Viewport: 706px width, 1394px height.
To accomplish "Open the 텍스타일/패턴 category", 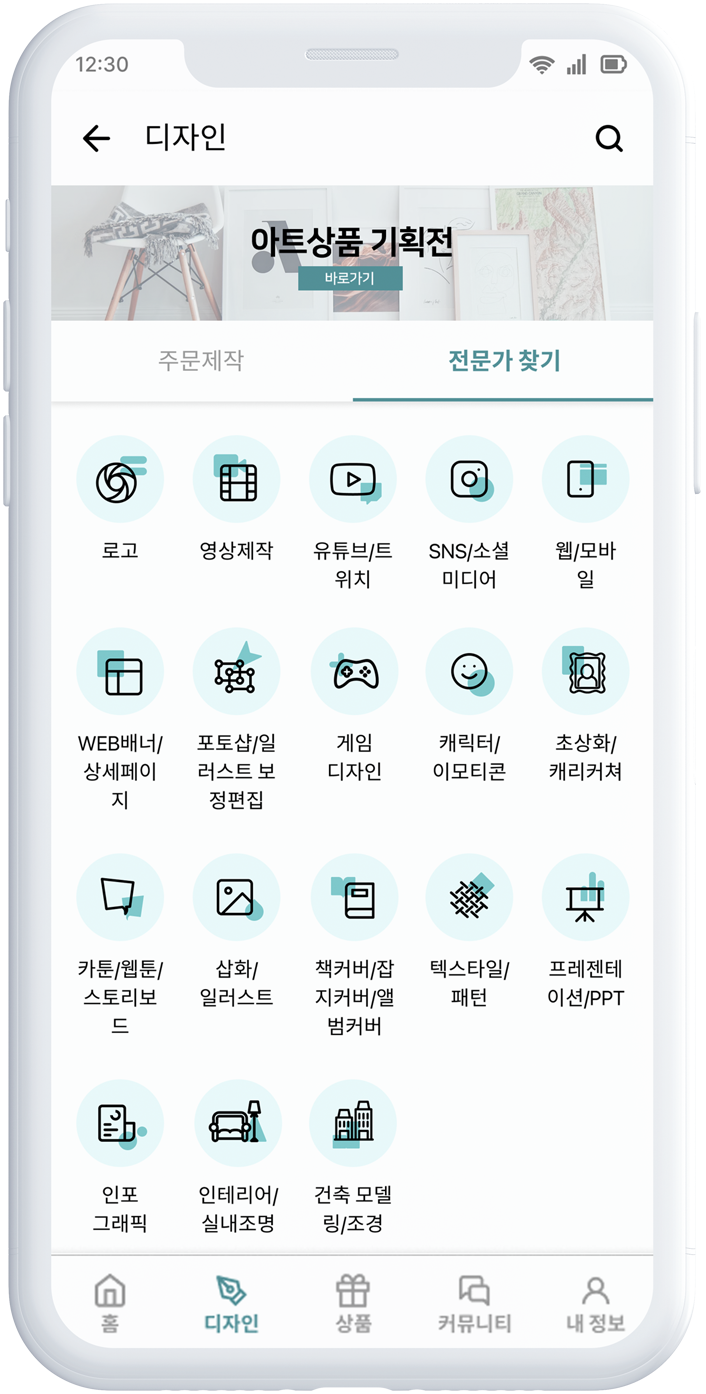I will [x=469, y=897].
